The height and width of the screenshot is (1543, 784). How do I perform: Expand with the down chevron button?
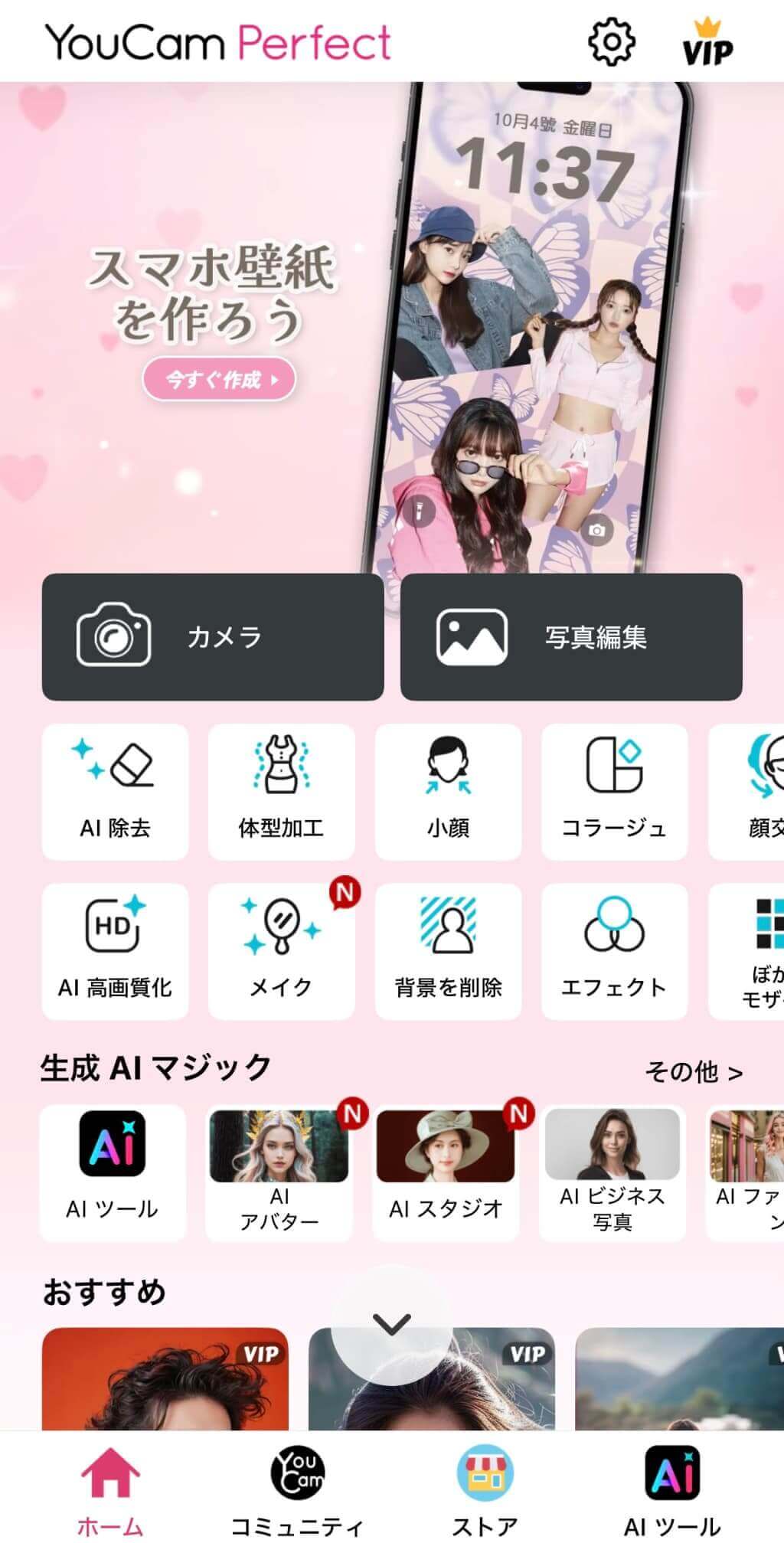(392, 1324)
